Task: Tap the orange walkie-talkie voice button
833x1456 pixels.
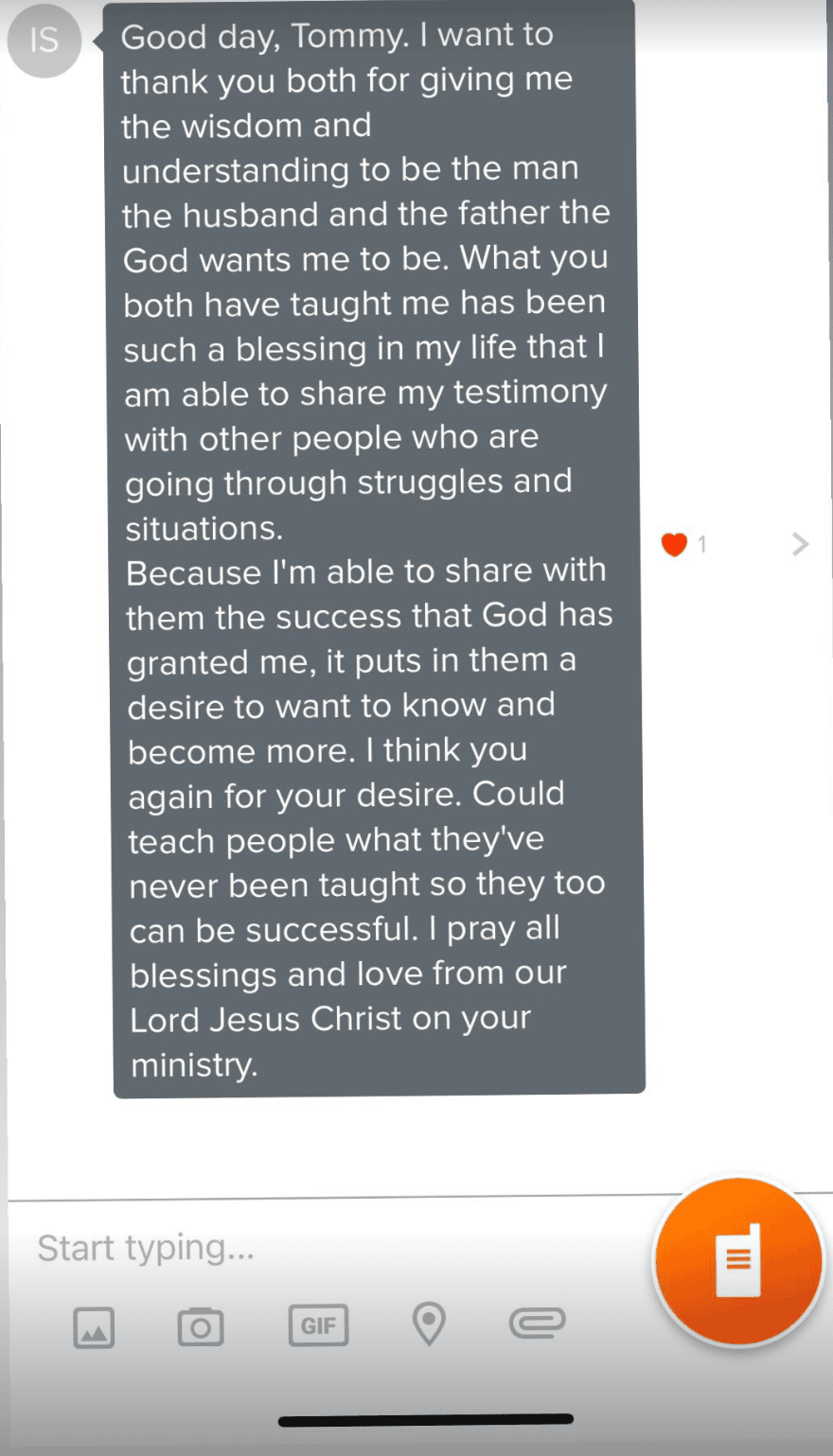Action: coord(738,1260)
